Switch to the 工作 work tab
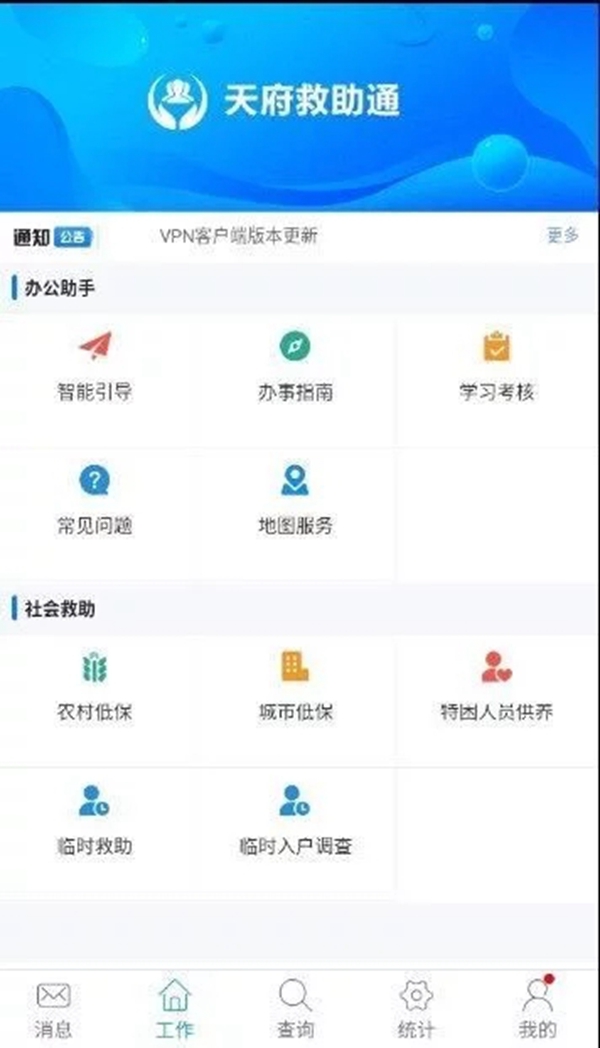600x1048 pixels. (x=175, y=1008)
